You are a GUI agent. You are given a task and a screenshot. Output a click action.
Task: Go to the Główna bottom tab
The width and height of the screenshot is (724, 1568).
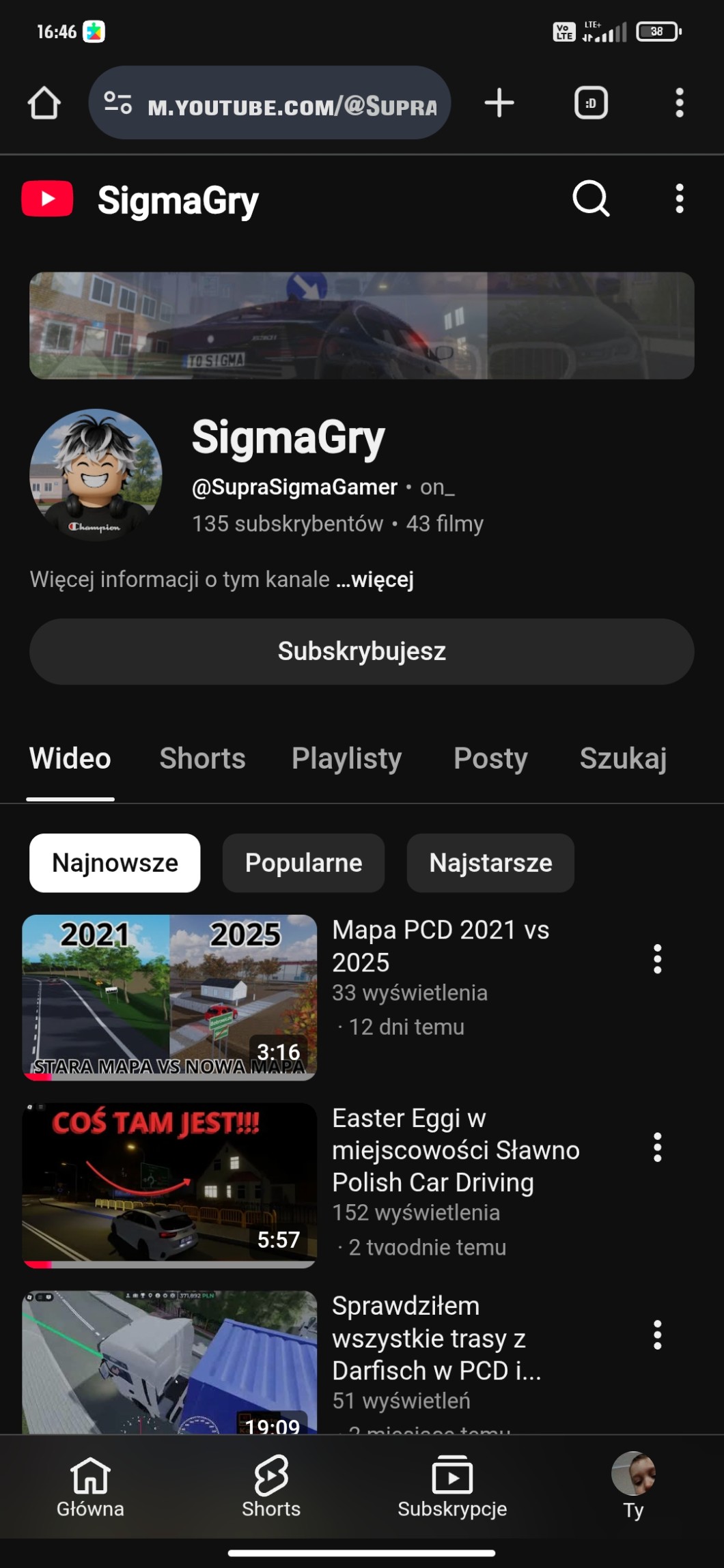(x=90, y=1487)
